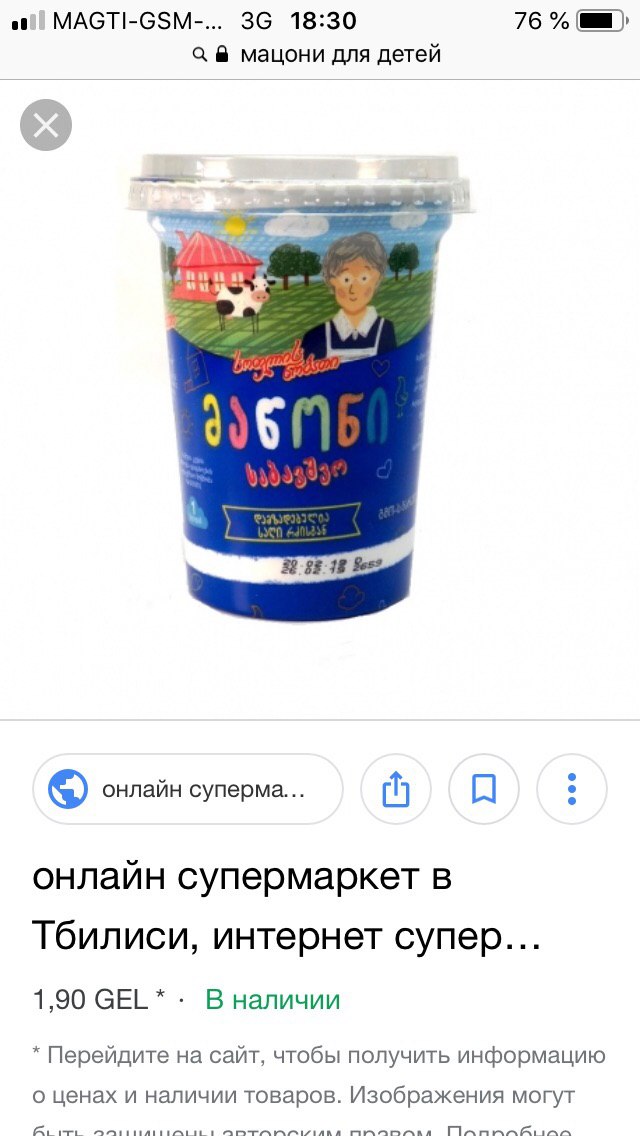Share this image result
This screenshot has height=1136, width=640.
coord(396,789)
